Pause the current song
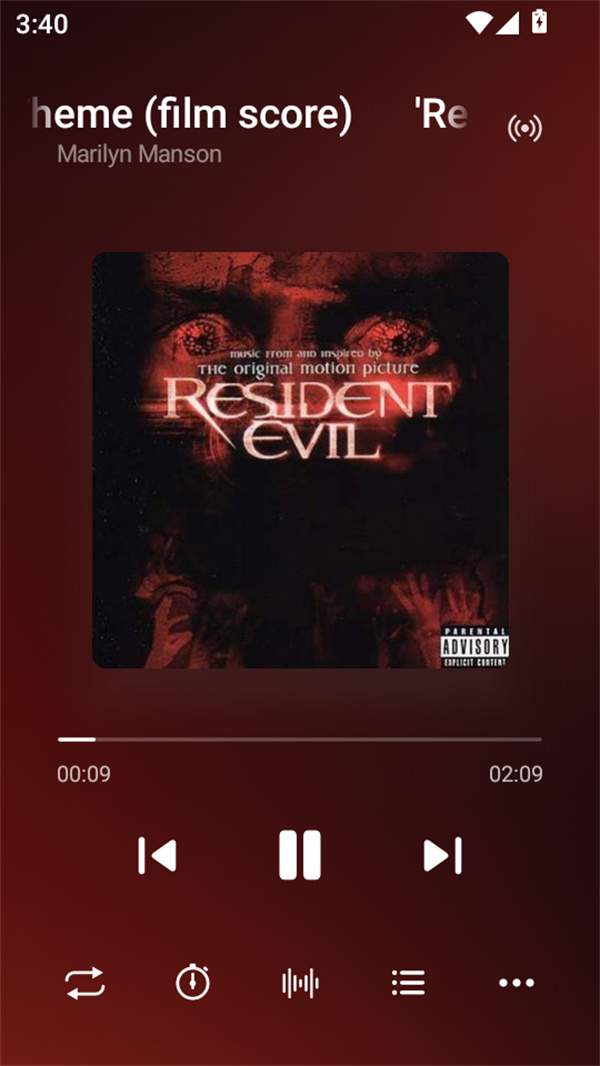This screenshot has width=600, height=1066. 300,855
